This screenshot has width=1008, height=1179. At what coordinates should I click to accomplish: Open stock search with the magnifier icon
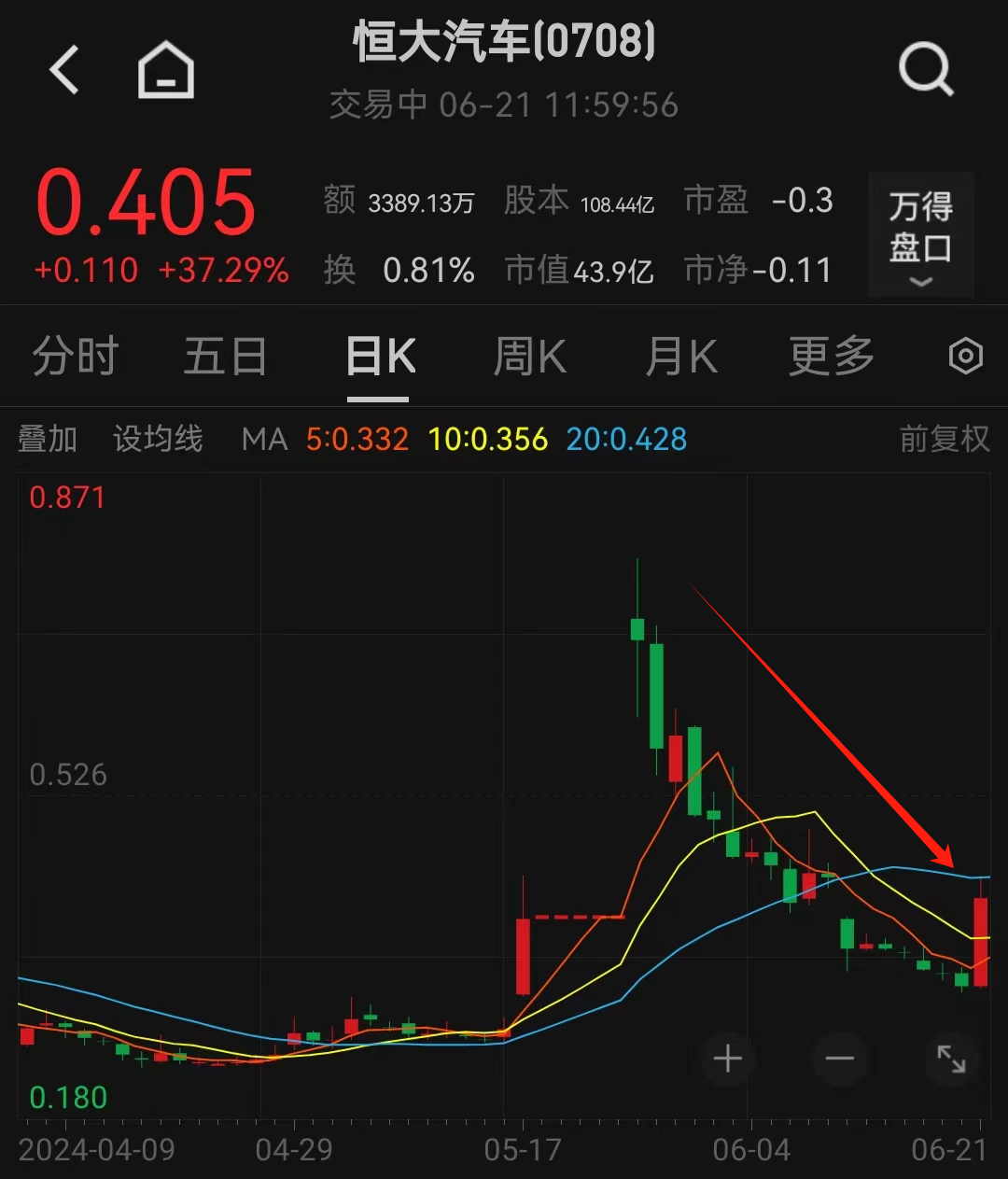[926, 70]
